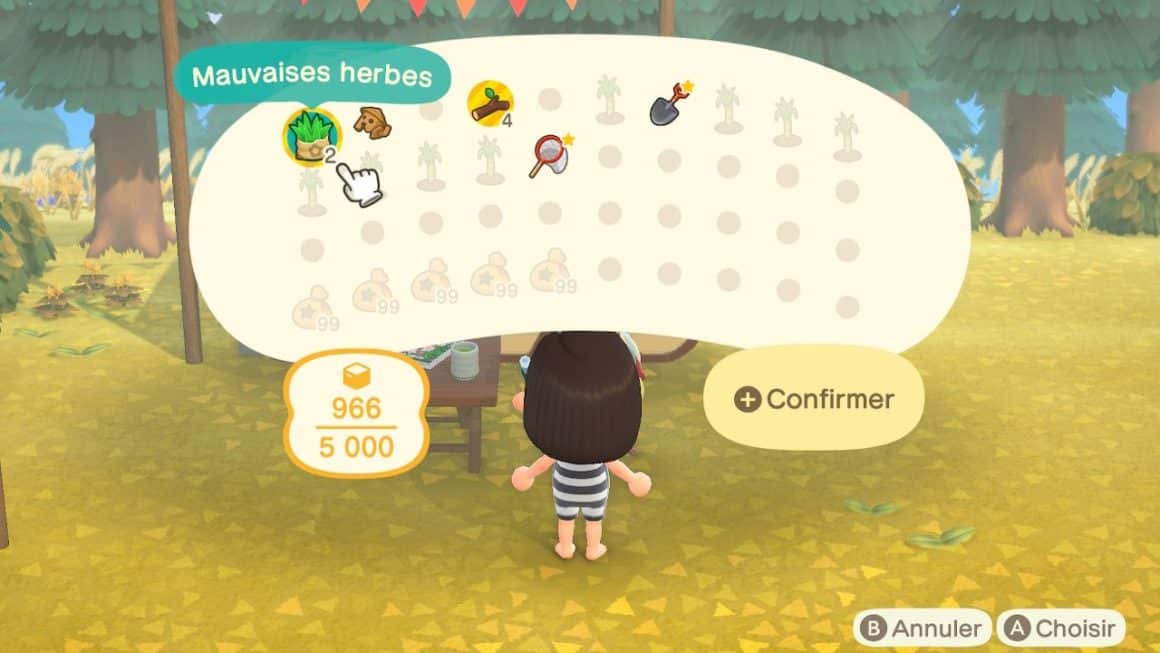Select the shovel item

pyautogui.click(x=668, y=103)
